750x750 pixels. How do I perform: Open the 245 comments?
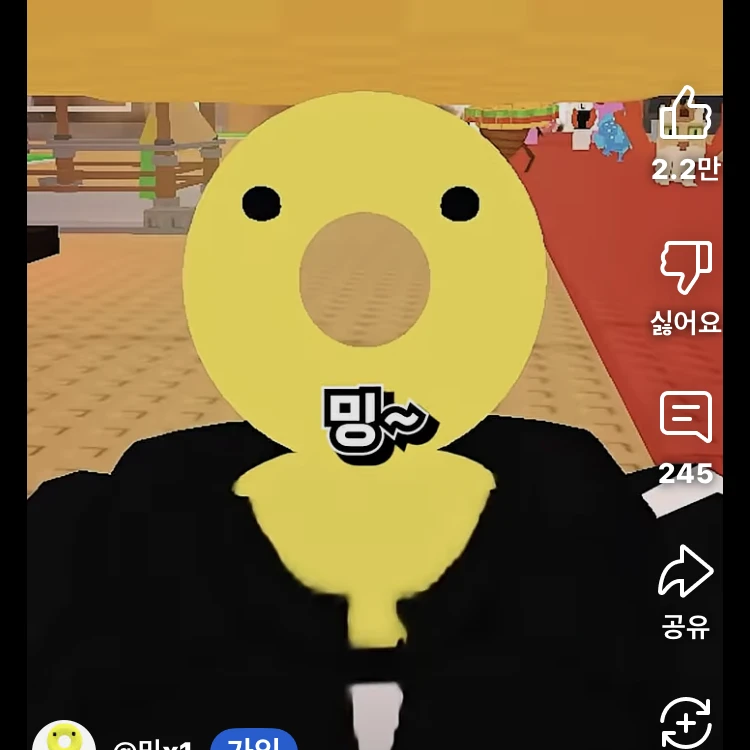(x=685, y=418)
